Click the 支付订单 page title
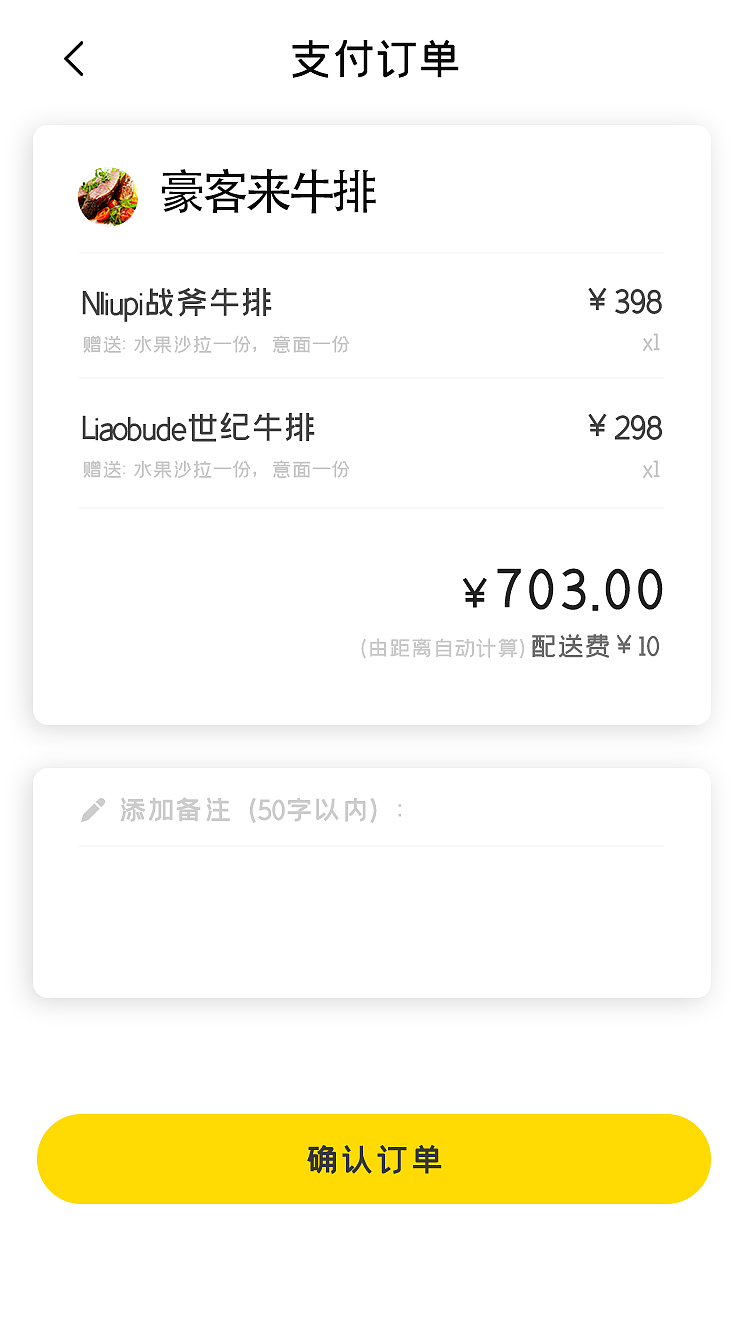The height and width of the screenshot is (1334, 750). pos(374,59)
